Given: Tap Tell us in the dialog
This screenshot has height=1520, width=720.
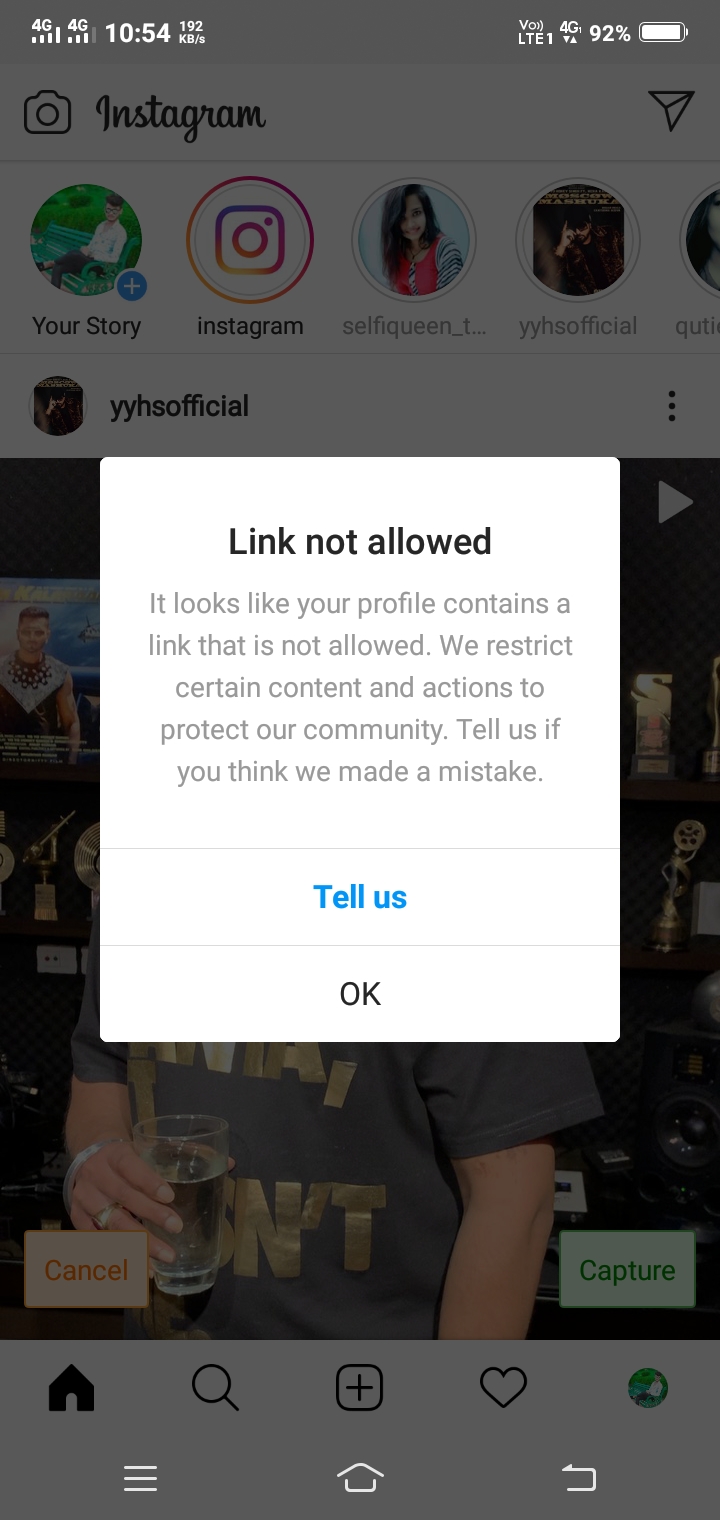Looking at the screenshot, I should [x=360, y=897].
